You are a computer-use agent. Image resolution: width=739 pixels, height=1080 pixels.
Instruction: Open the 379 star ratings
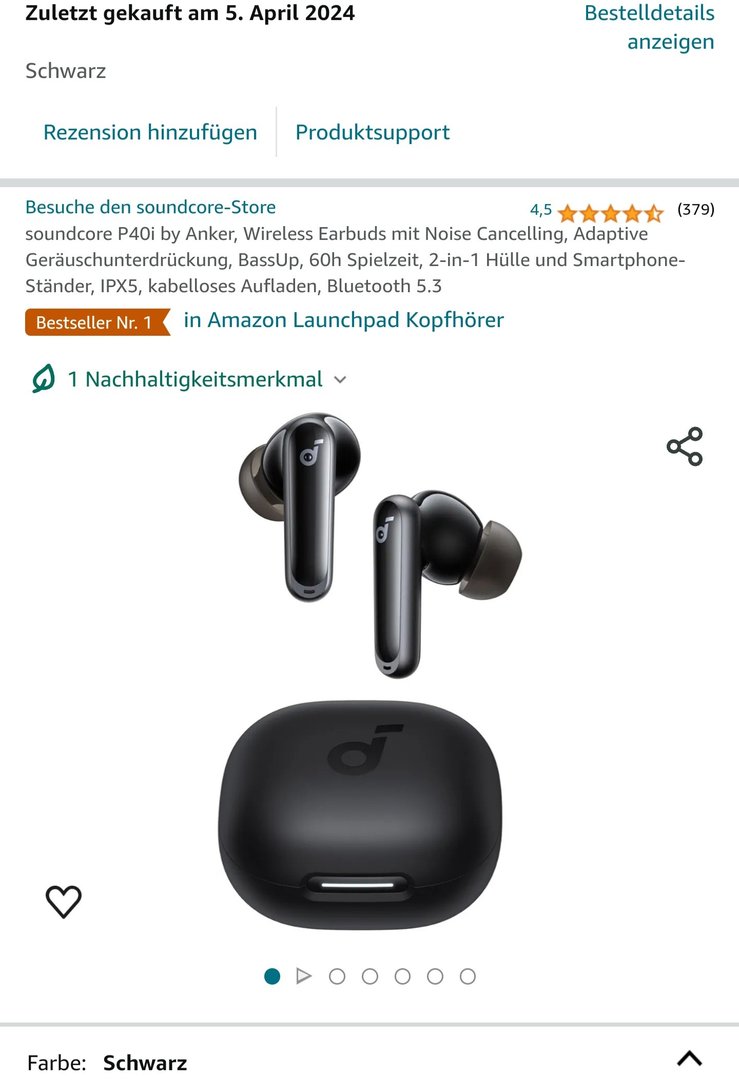coord(610,211)
